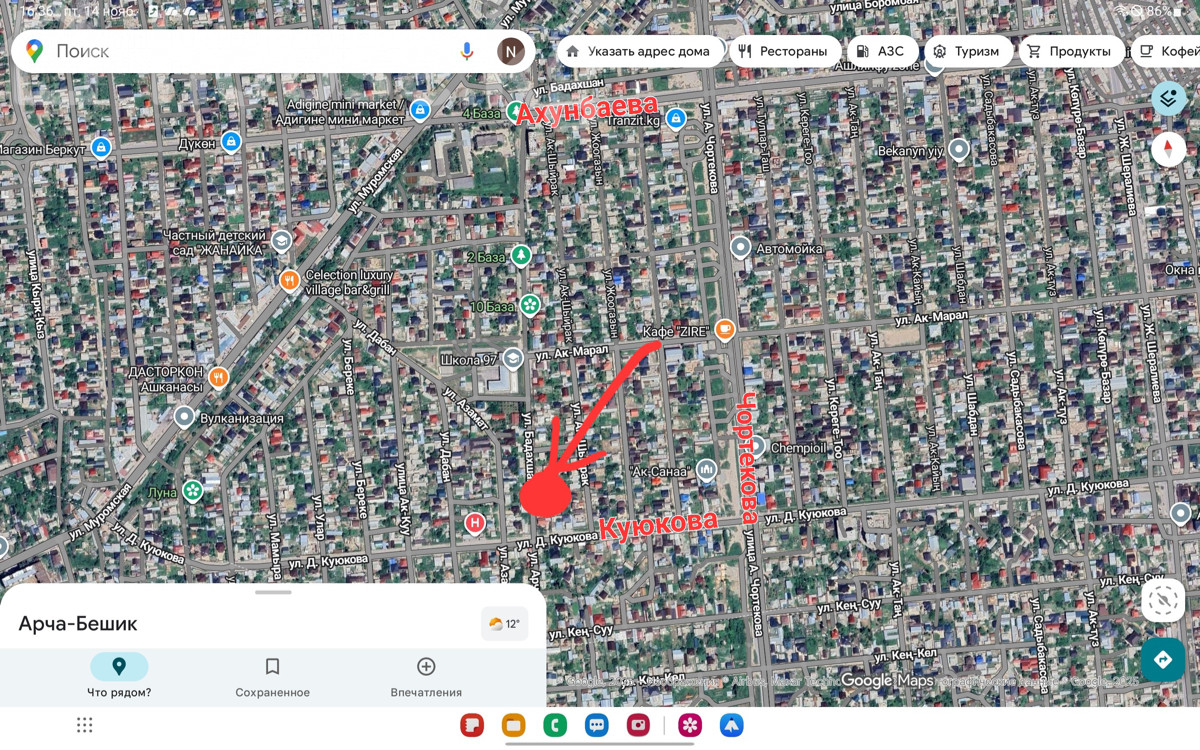Image resolution: width=1200 pixels, height=750 pixels.
Task: Open the Сохраненное saved places tab
Action: click(272, 676)
